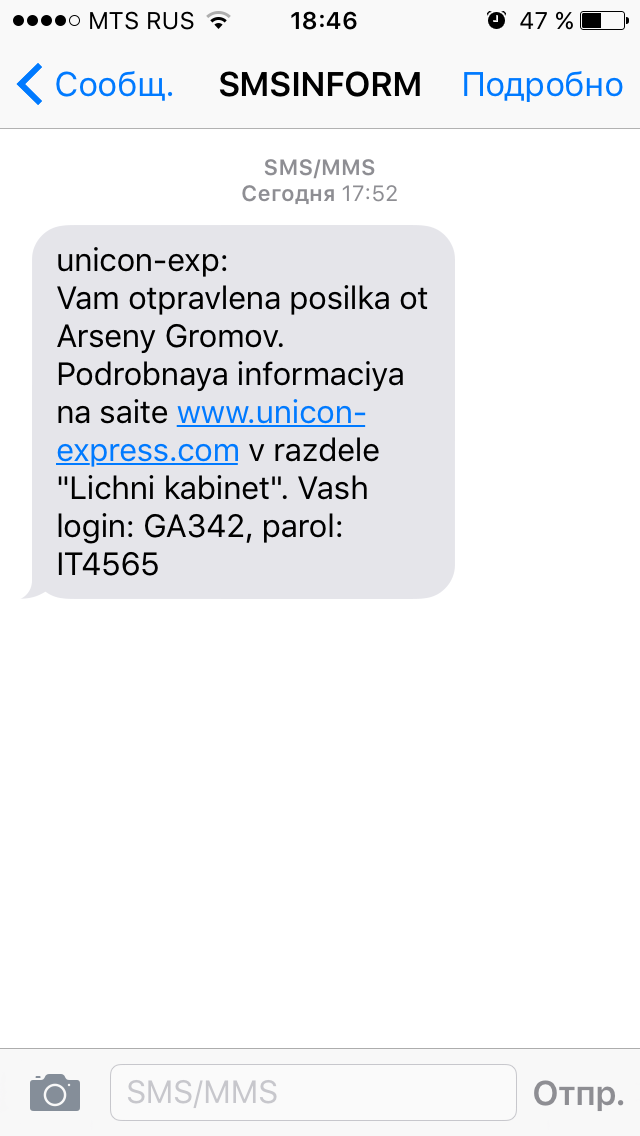Tap the Отпр. send button
The image size is (640, 1136).
578,1093
